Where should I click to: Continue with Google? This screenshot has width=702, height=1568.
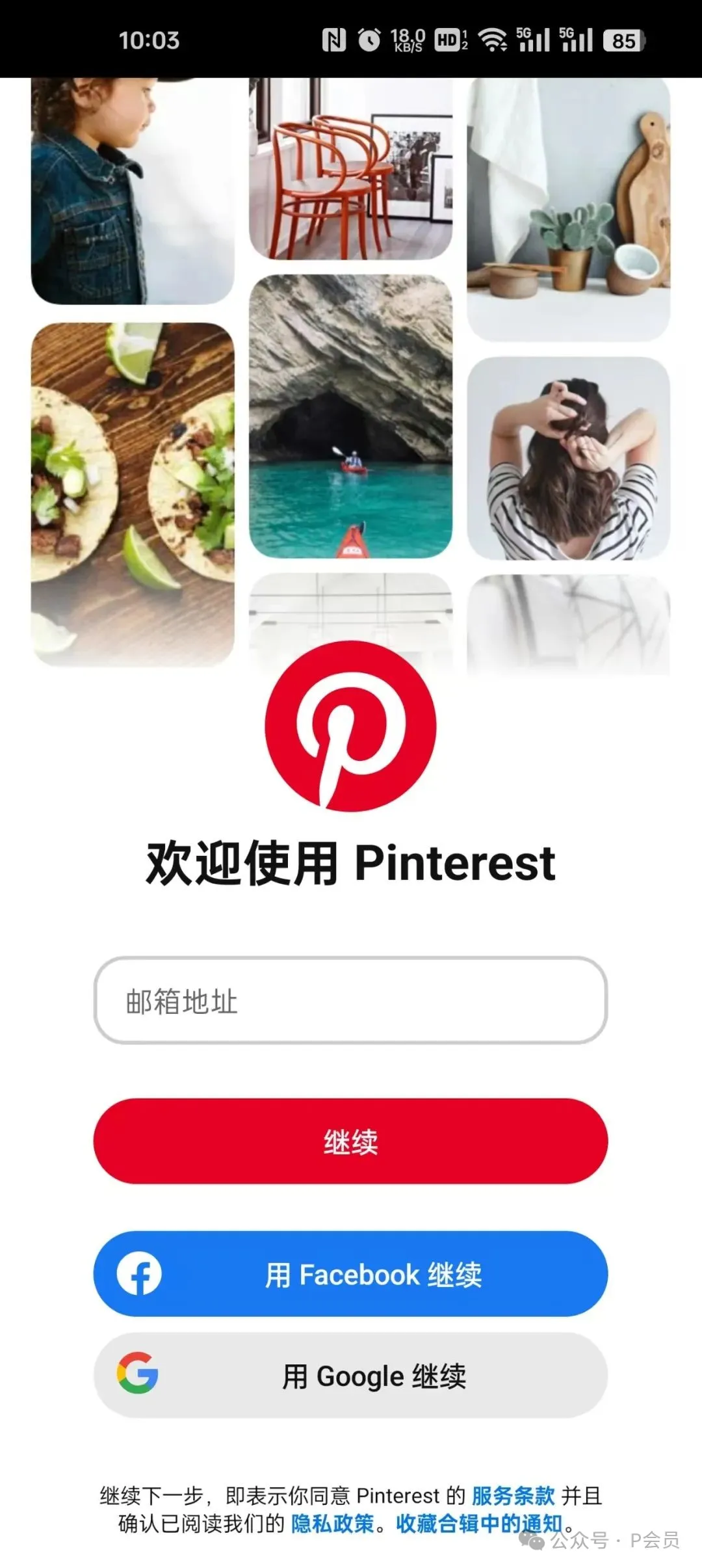(350, 1375)
